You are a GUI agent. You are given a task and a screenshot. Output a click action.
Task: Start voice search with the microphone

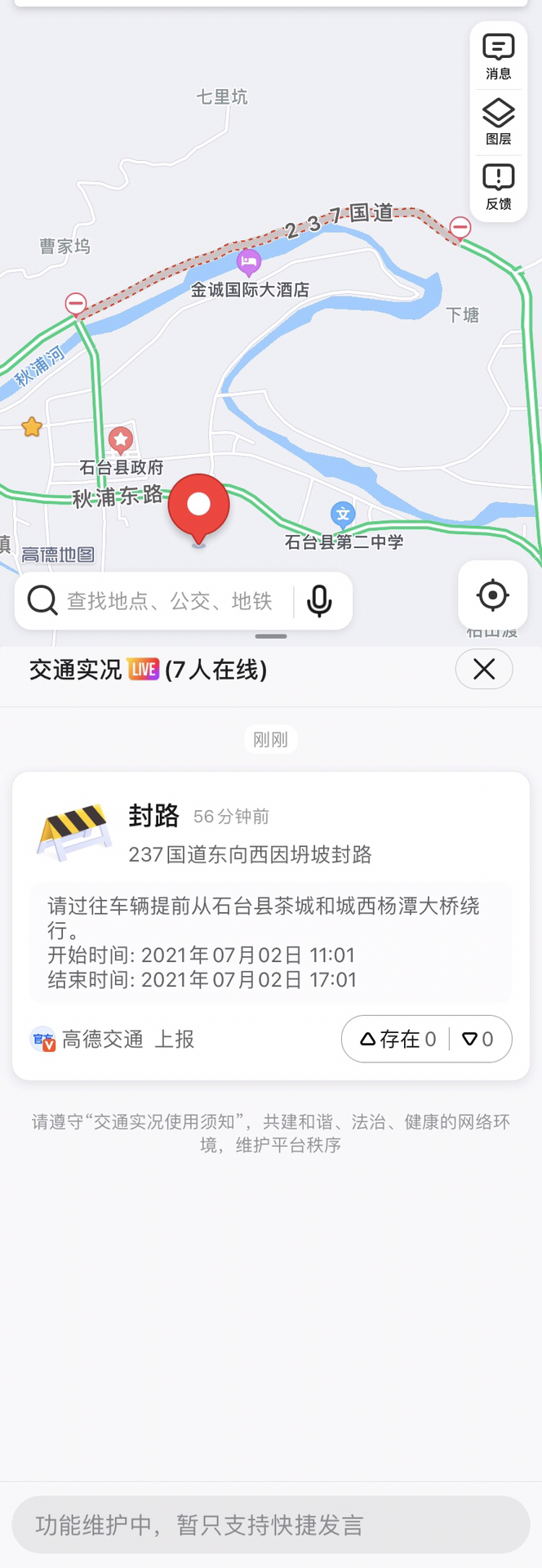coord(319,601)
